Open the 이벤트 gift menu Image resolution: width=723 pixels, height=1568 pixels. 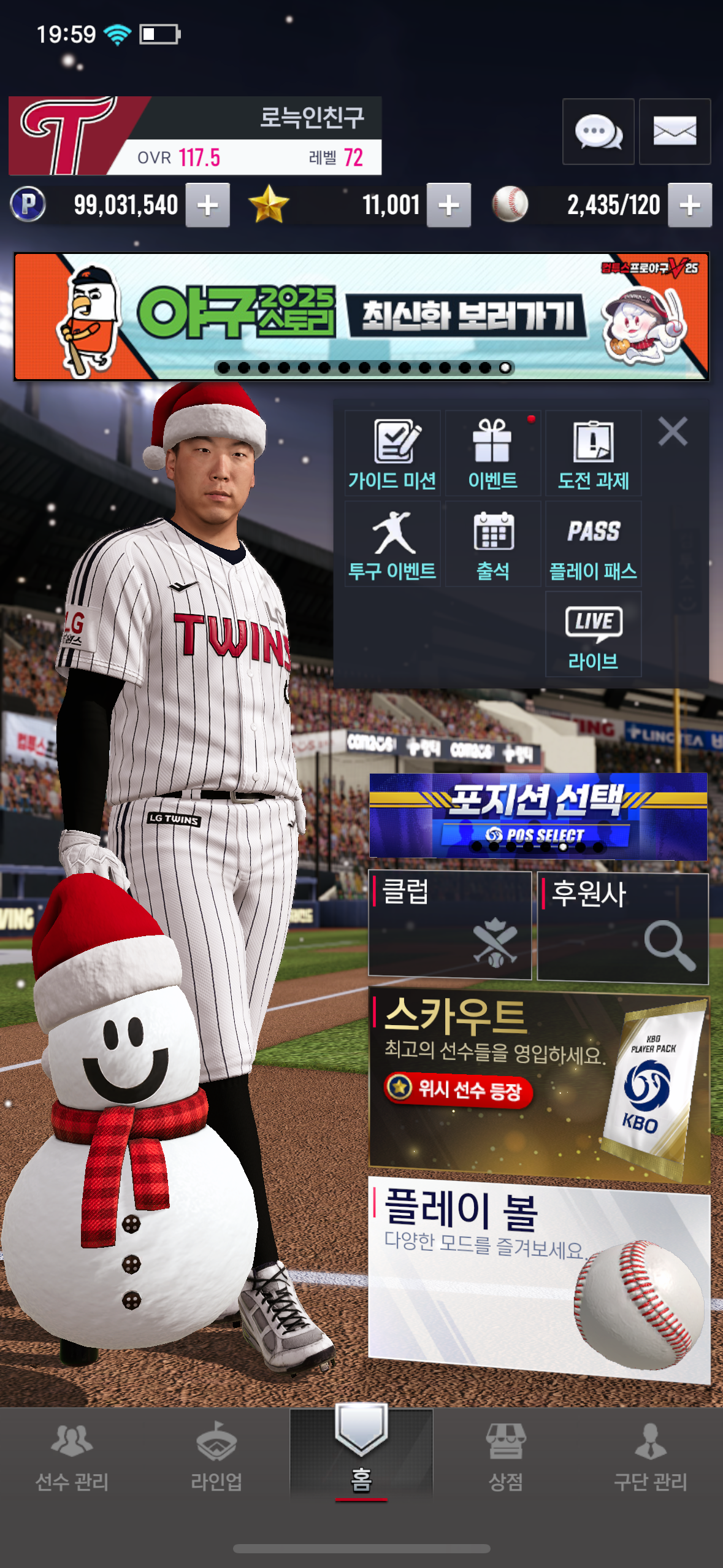492,454
